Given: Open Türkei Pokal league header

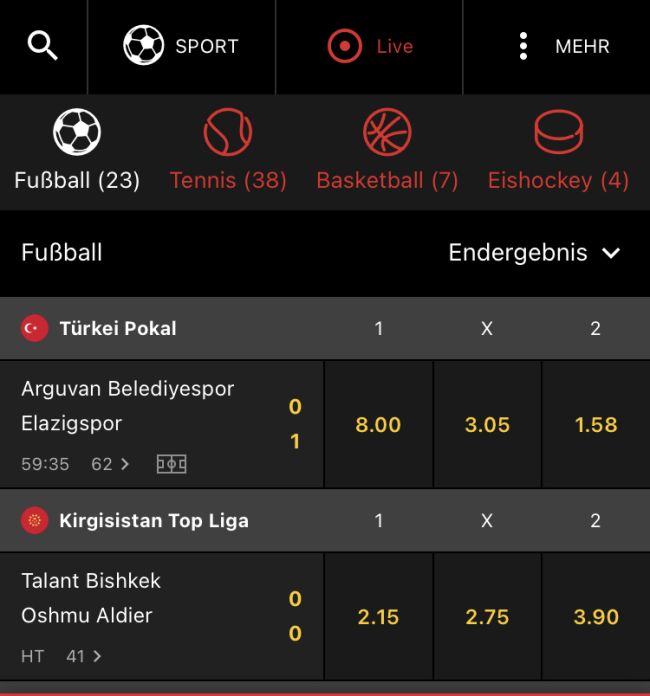Looking at the screenshot, I should (118, 328).
